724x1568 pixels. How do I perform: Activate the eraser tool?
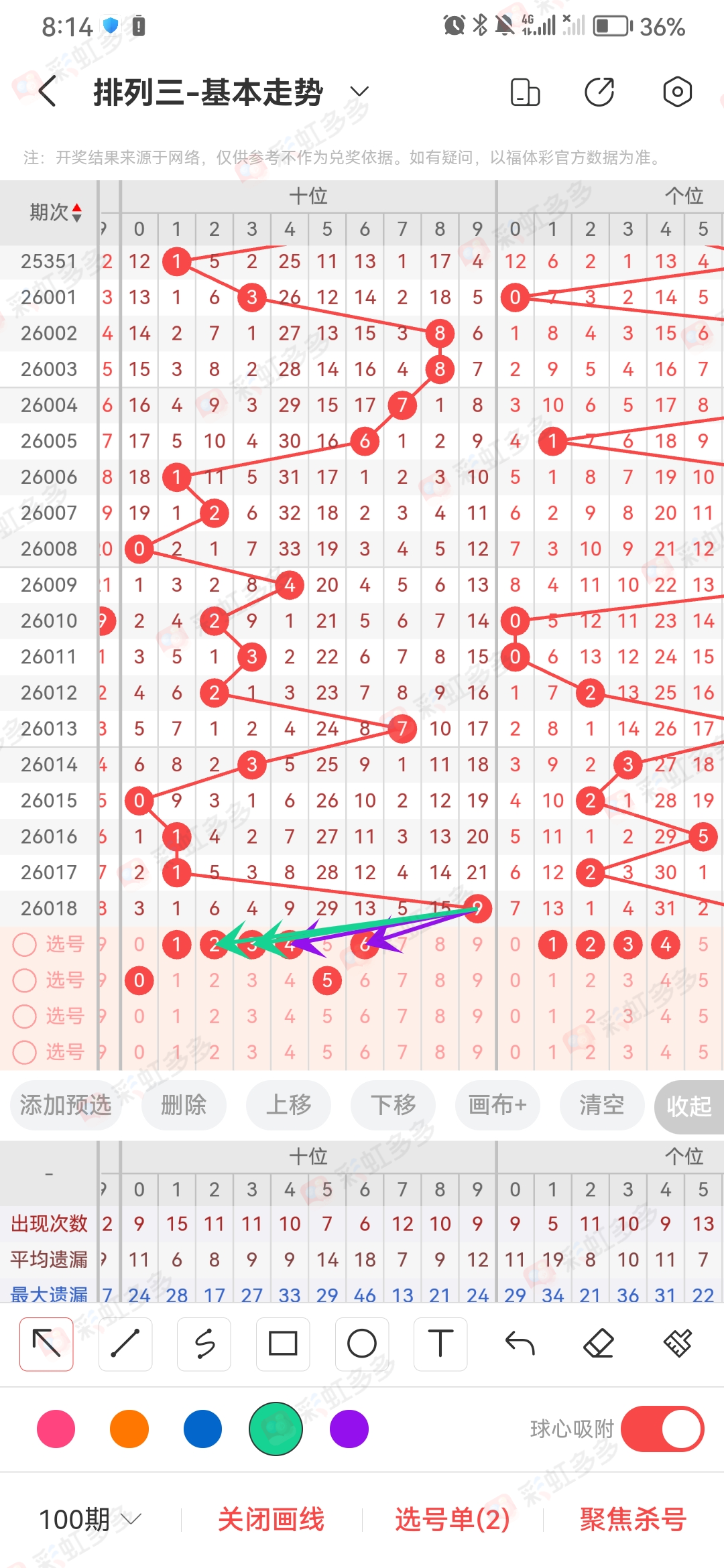click(x=599, y=1344)
